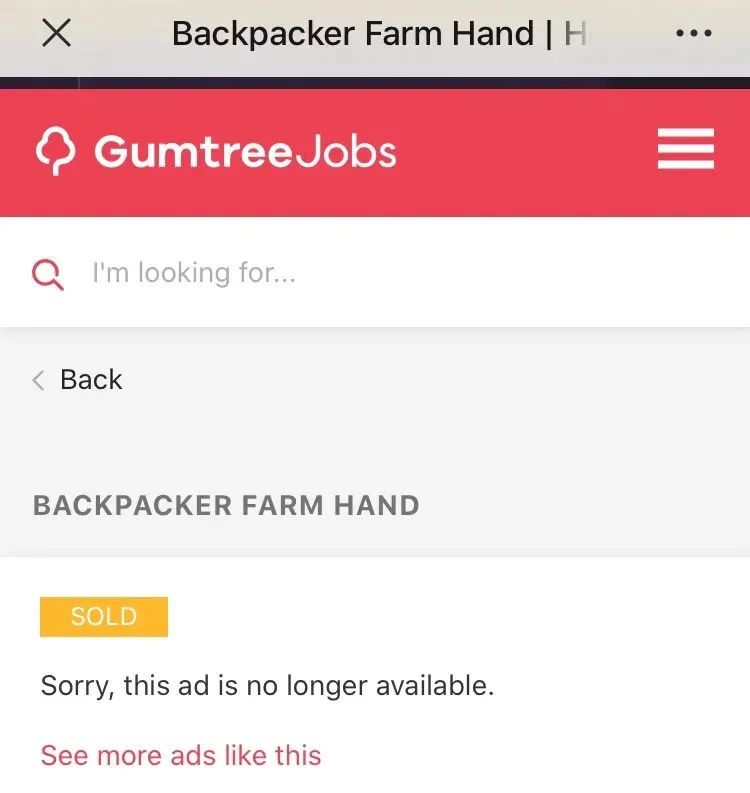The height and width of the screenshot is (793, 750).
Task: Open 'See more ads like this'
Action: click(x=181, y=755)
